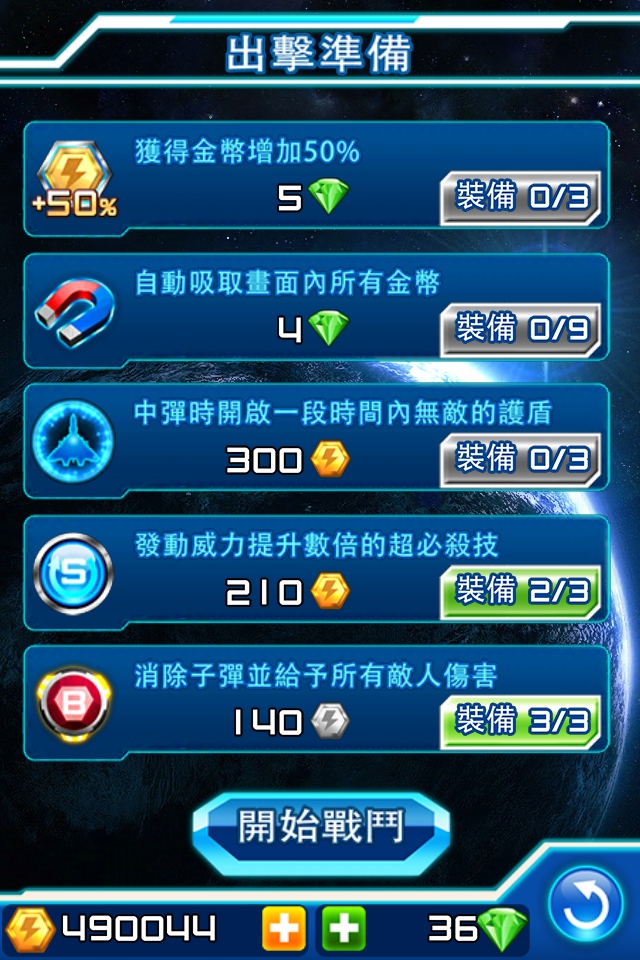The image size is (640, 960).
Task: Equip the invincible shield item
Action: 520,460
